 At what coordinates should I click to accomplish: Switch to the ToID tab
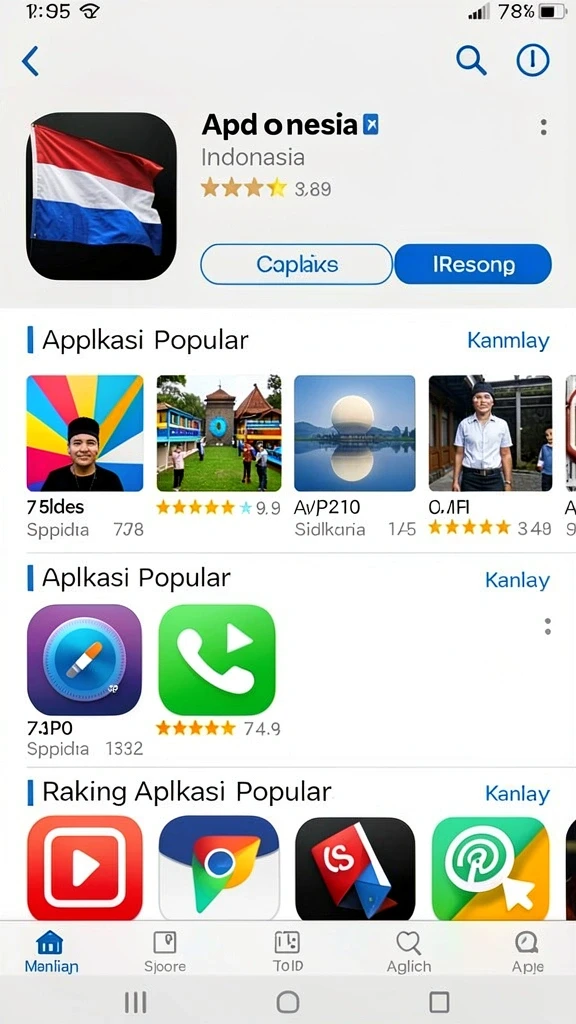(x=287, y=952)
